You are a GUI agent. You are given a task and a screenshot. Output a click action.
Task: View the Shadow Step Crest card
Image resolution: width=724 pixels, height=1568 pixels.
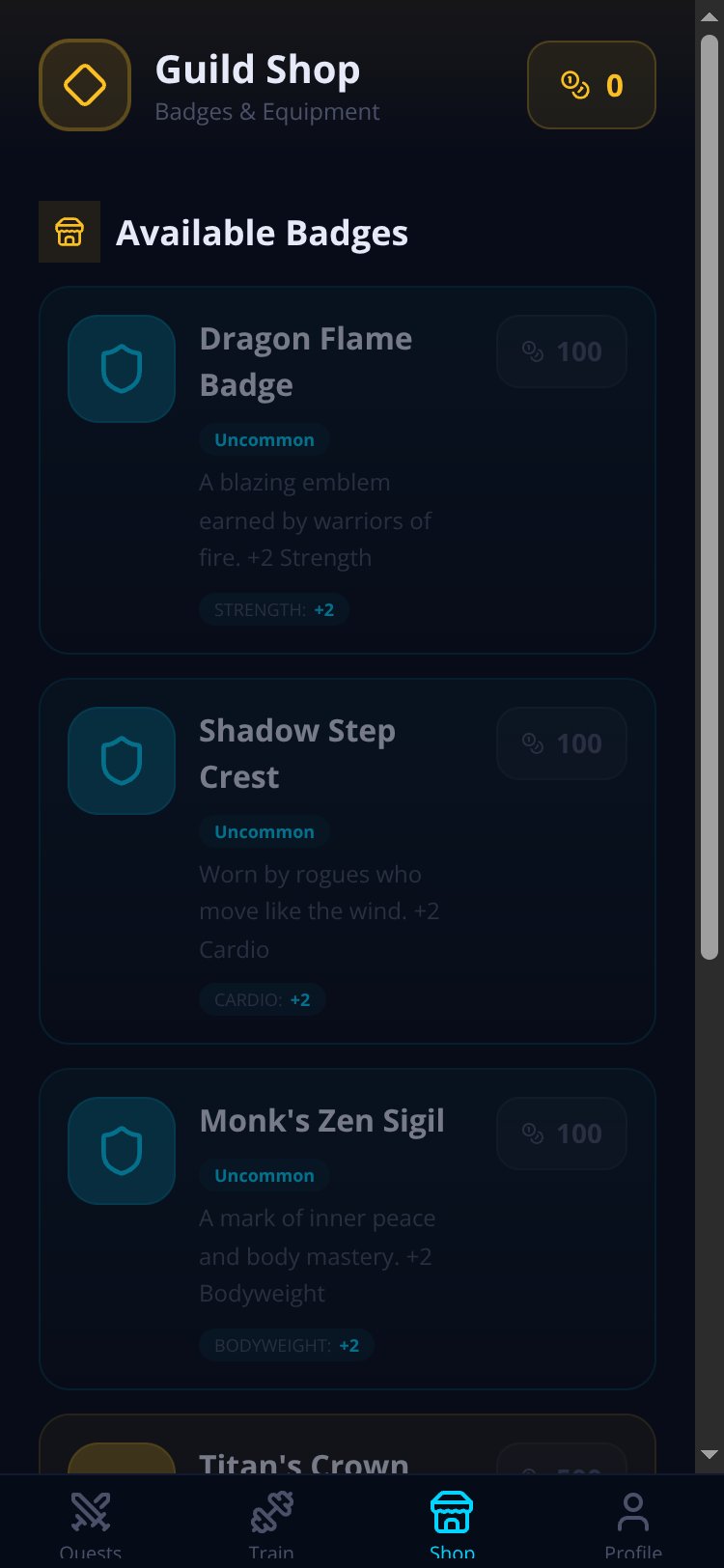[x=348, y=861]
